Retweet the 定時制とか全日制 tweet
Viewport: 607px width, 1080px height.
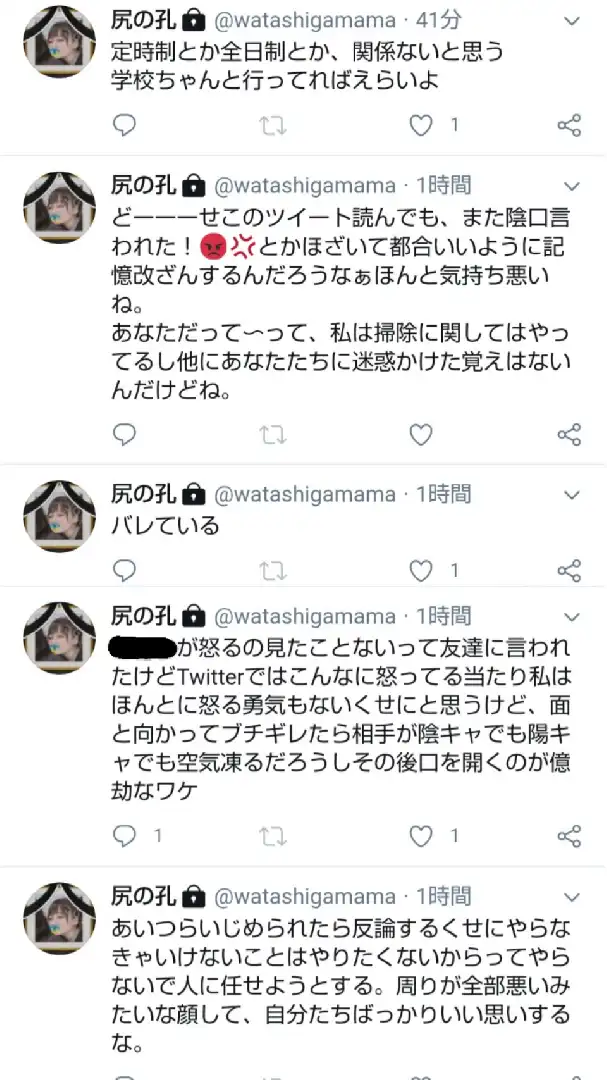pos(272,125)
